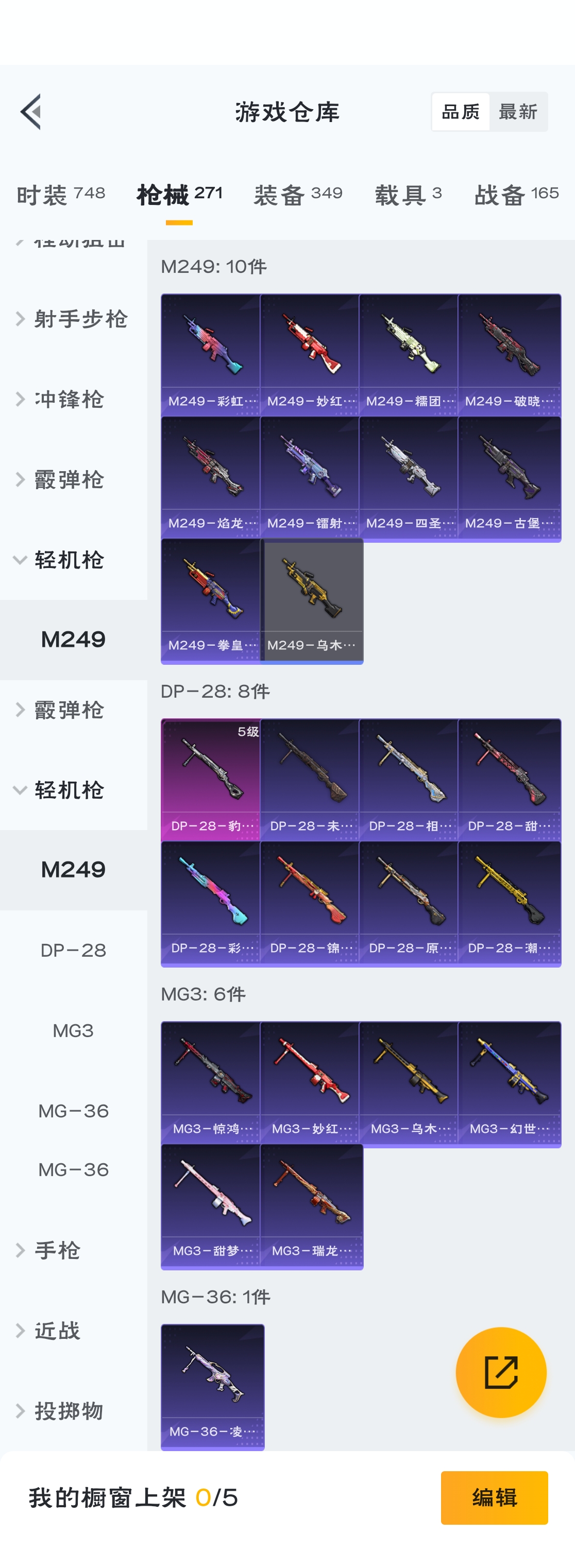This screenshot has width=575, height=1568.
Task: Switch to the 装备 tab
Action: [298, 195]
